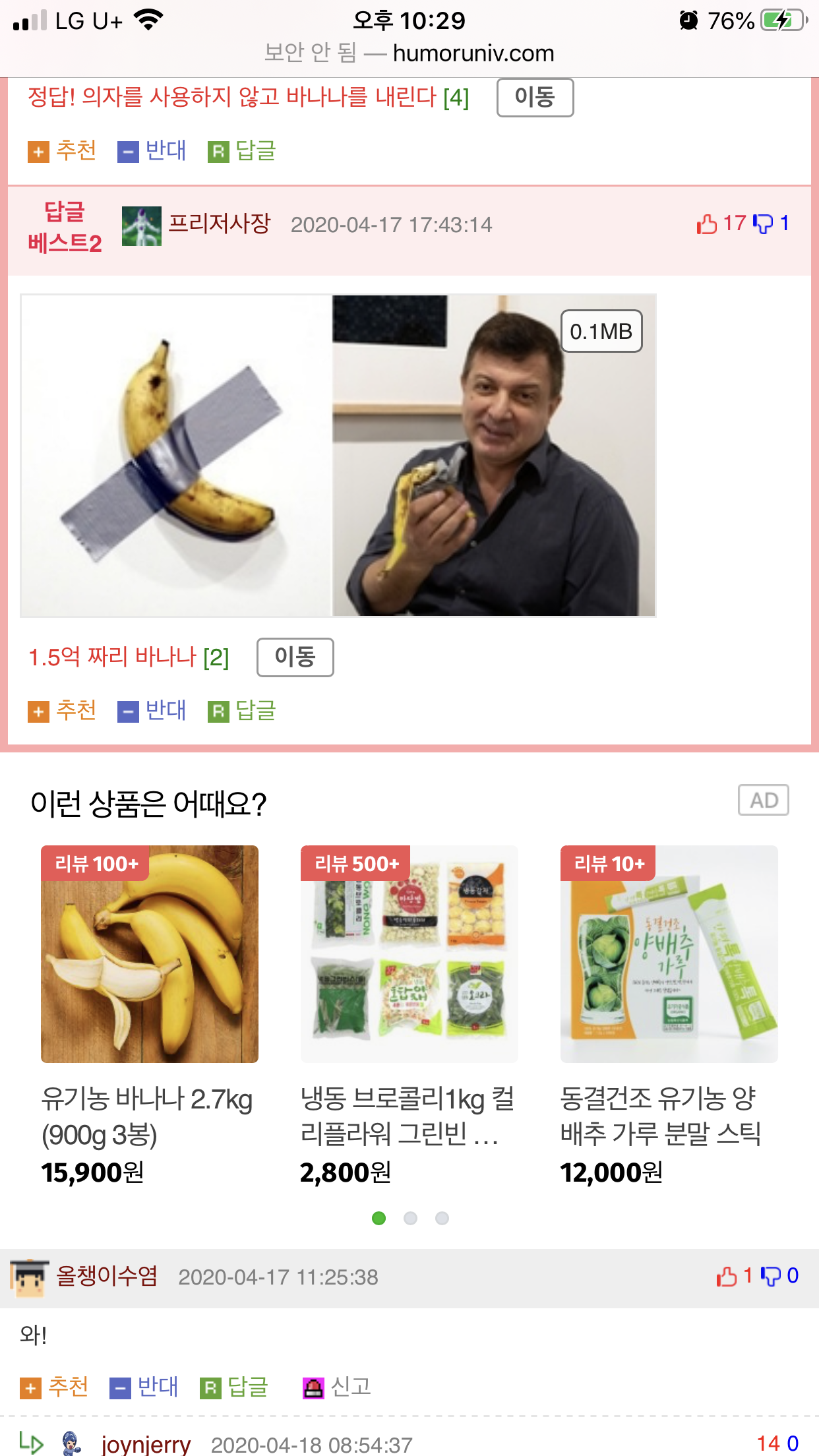Reply (답글) to the 1.5억 짜리 바나나 comment
The width and height of the screenshot is (819, 1456).
242,711
